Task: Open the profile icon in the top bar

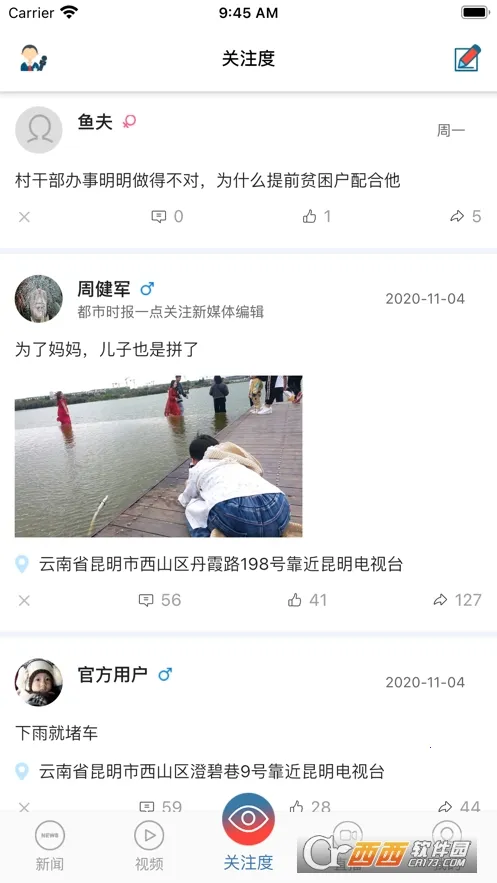Action: (x=34, y=58)
